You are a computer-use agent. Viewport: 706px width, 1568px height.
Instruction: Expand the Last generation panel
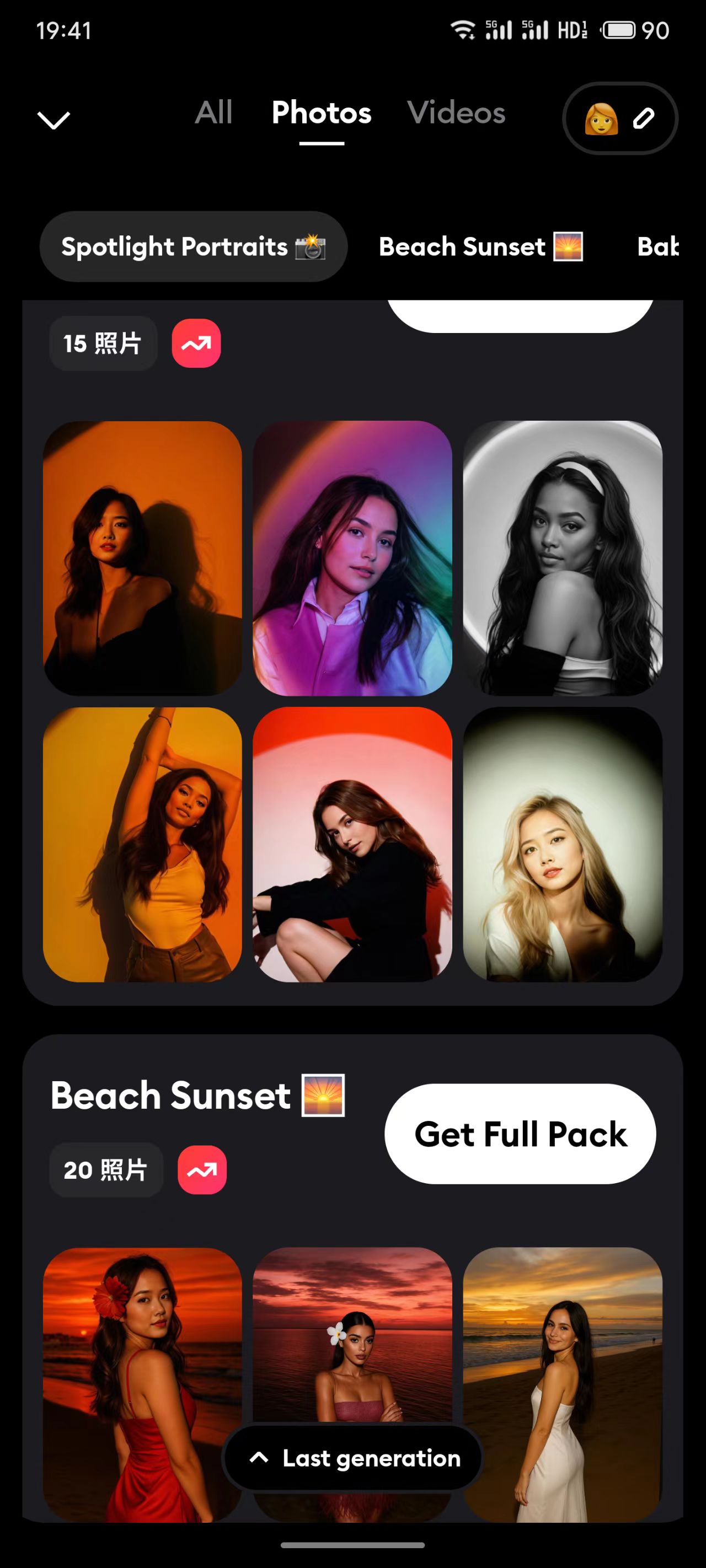click(352, 1458)
